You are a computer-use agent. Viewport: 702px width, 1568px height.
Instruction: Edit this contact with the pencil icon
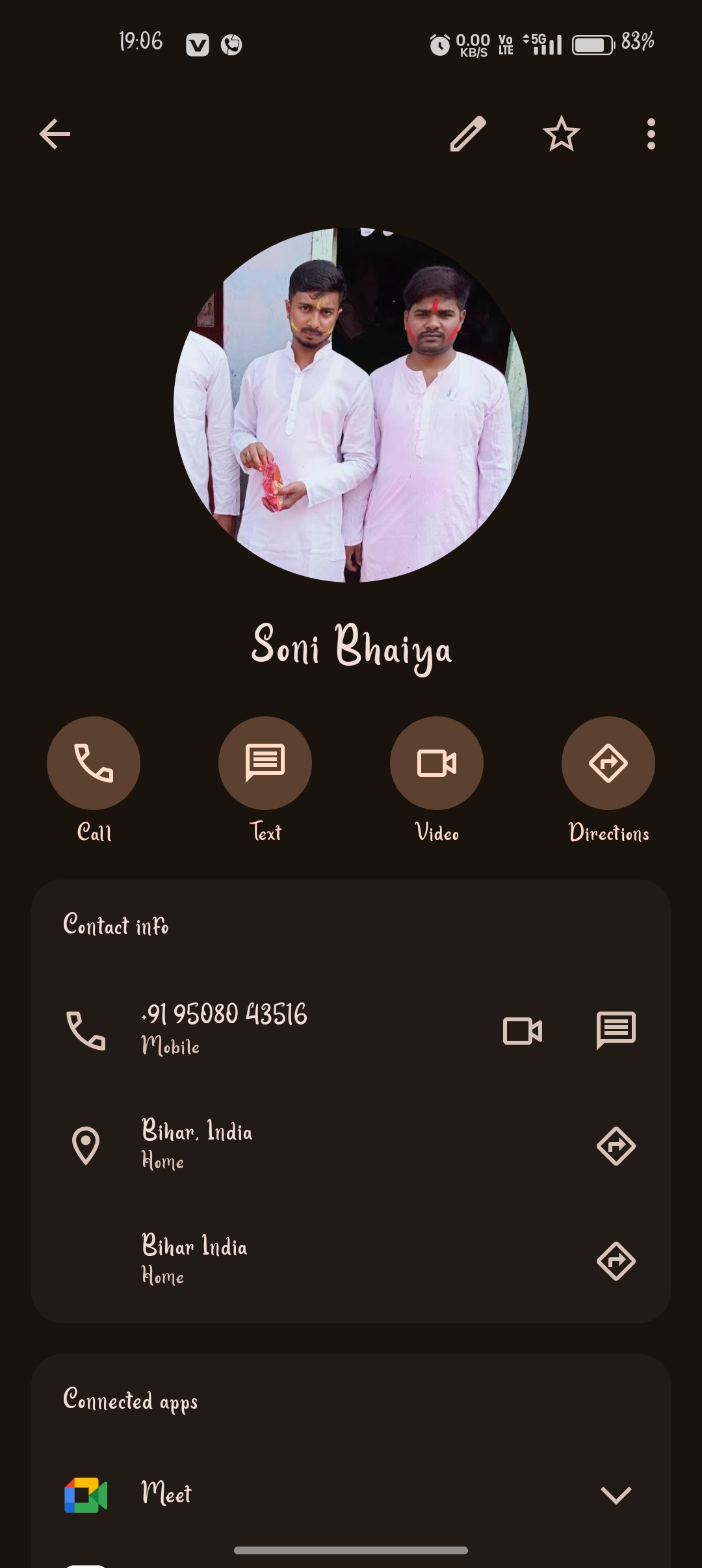(468, 134)
